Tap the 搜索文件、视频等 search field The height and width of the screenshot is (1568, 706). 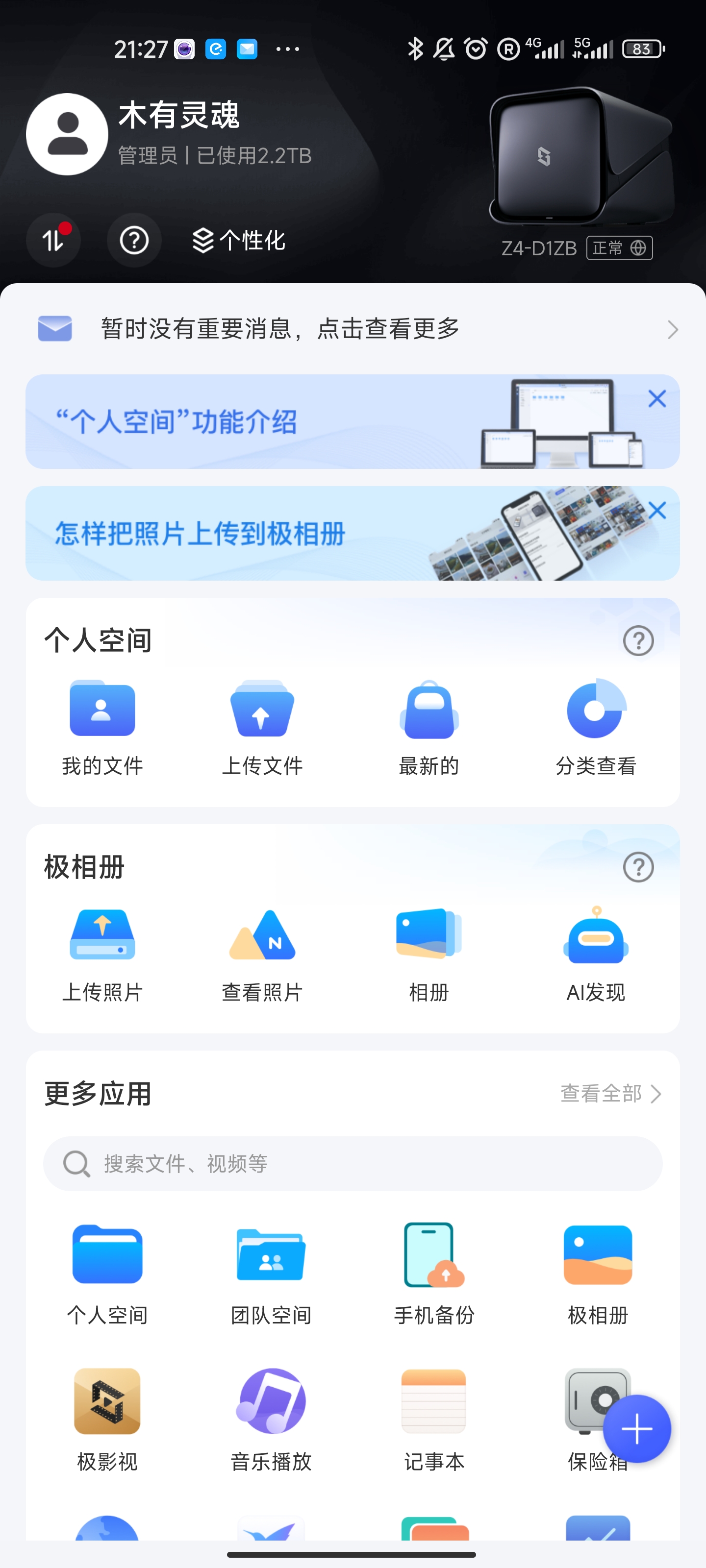[353, 1163]
